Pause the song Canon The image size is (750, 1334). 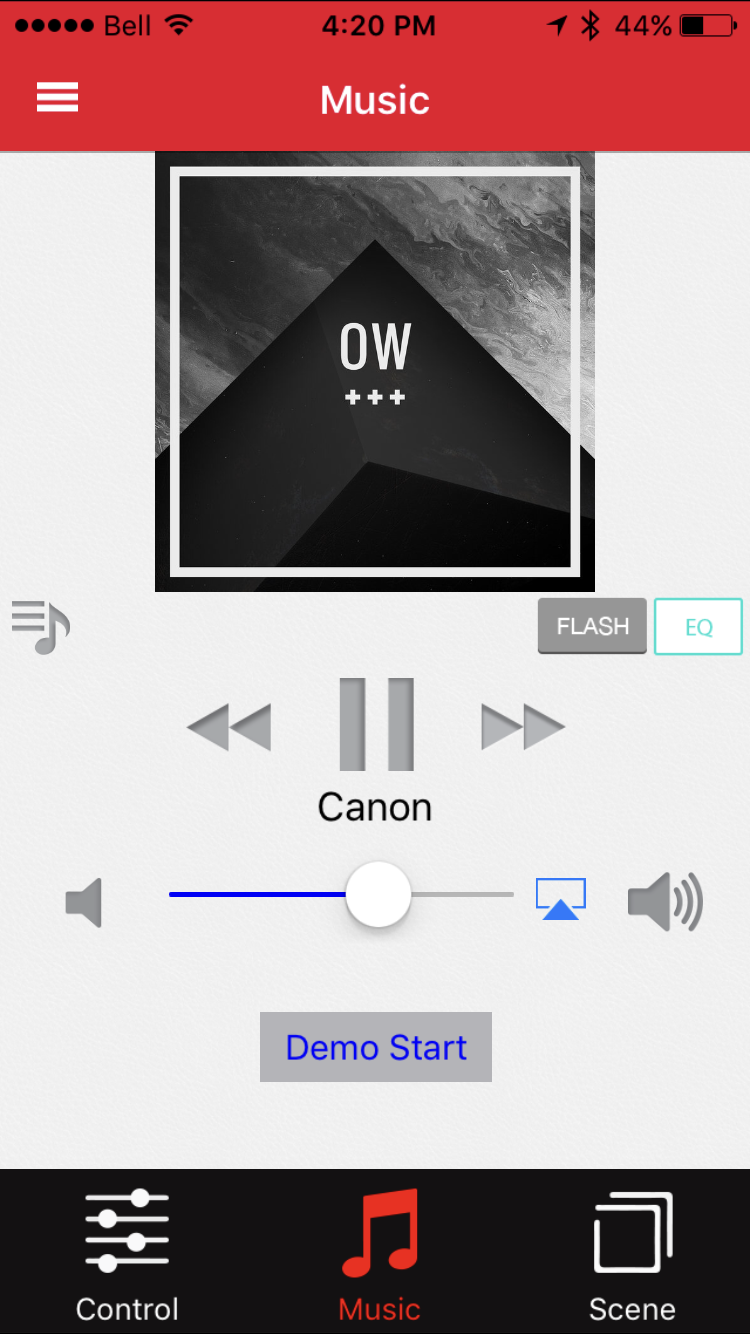click(x=376, y=724)
